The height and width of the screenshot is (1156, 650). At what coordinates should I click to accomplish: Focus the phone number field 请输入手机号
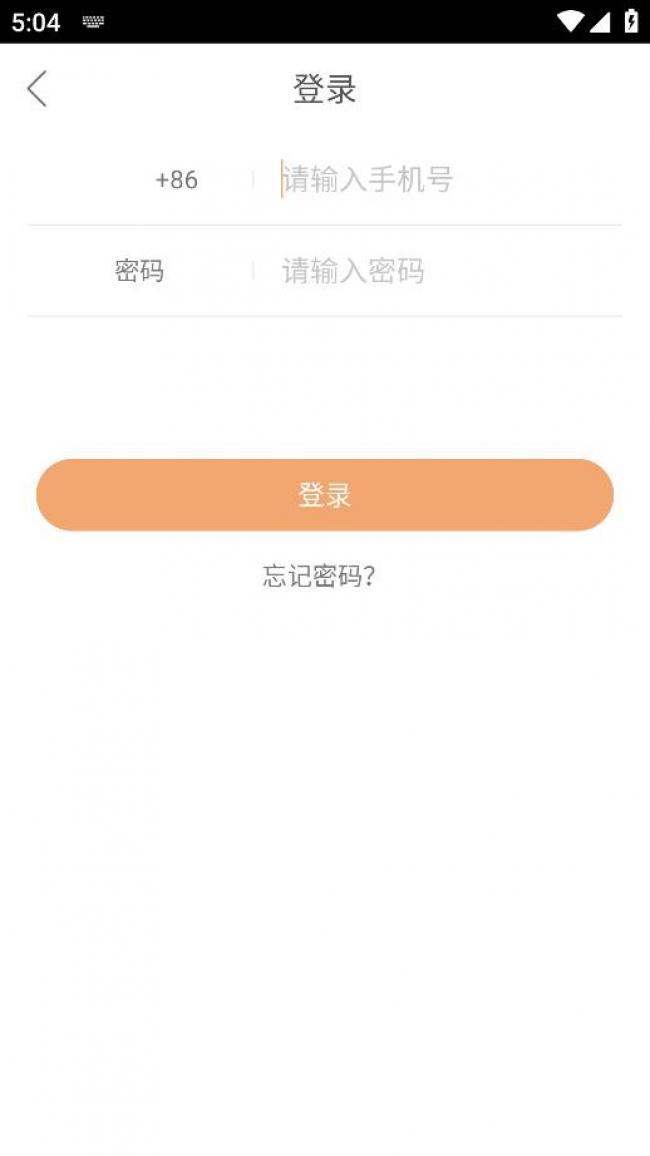[x=450, y=179]
